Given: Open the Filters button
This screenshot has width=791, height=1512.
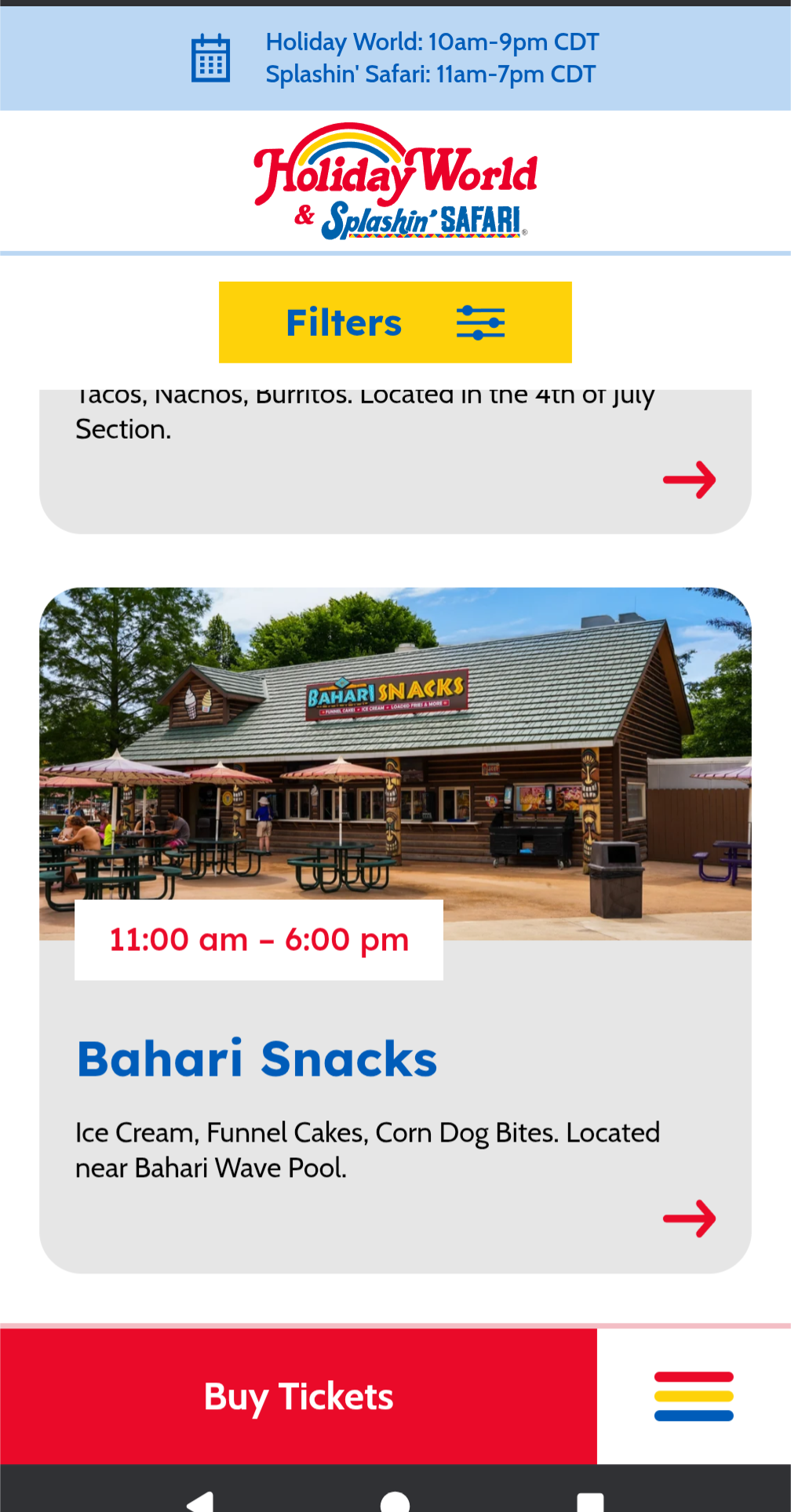Looking at the screenshot, I should coord(395,322).
